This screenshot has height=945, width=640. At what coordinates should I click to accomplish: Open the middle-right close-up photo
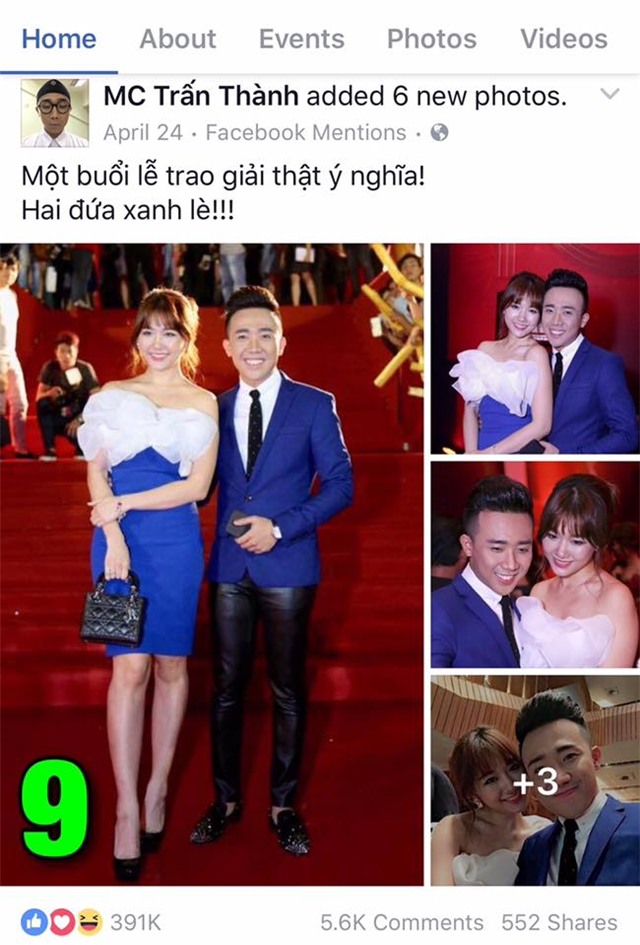(535, 565)
